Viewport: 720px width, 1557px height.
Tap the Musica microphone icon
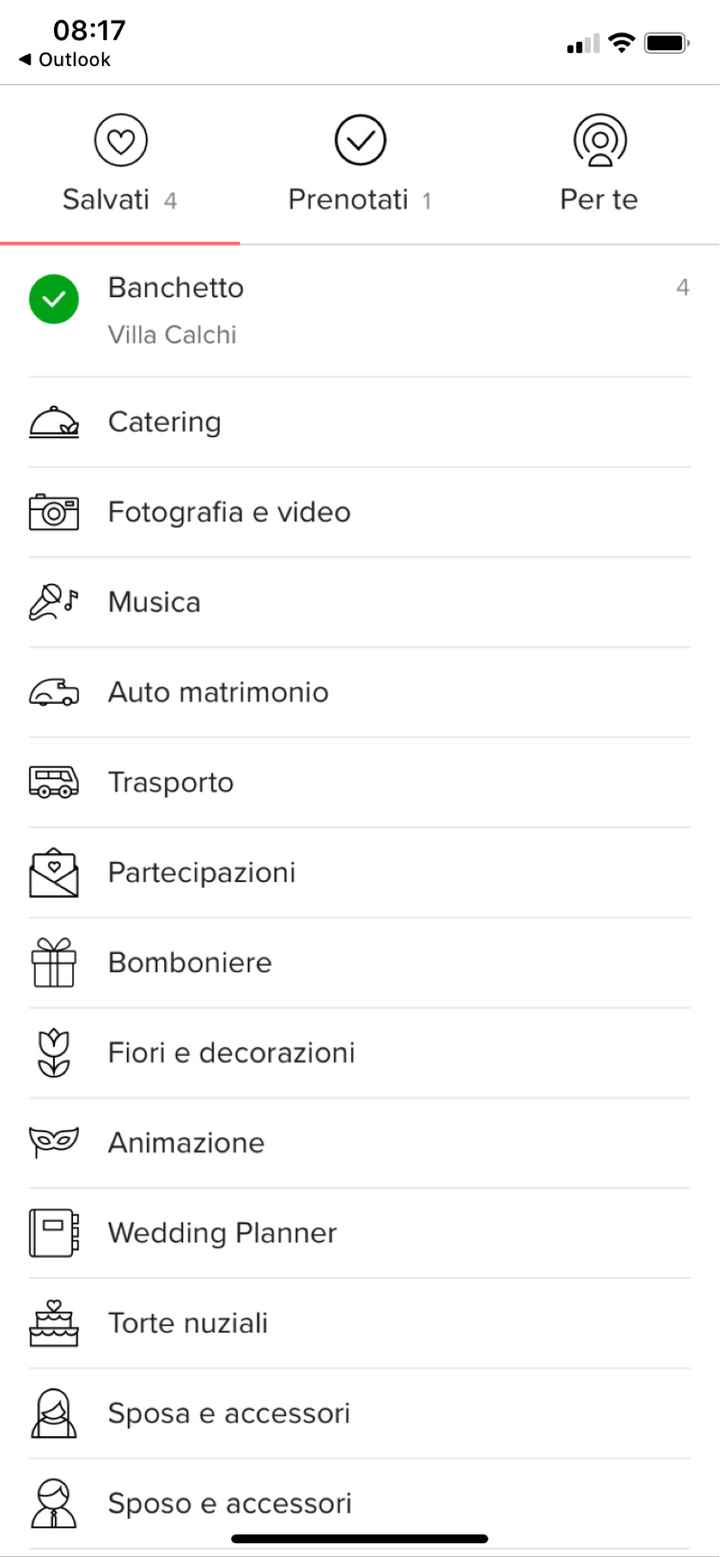[x=54, y=601]
